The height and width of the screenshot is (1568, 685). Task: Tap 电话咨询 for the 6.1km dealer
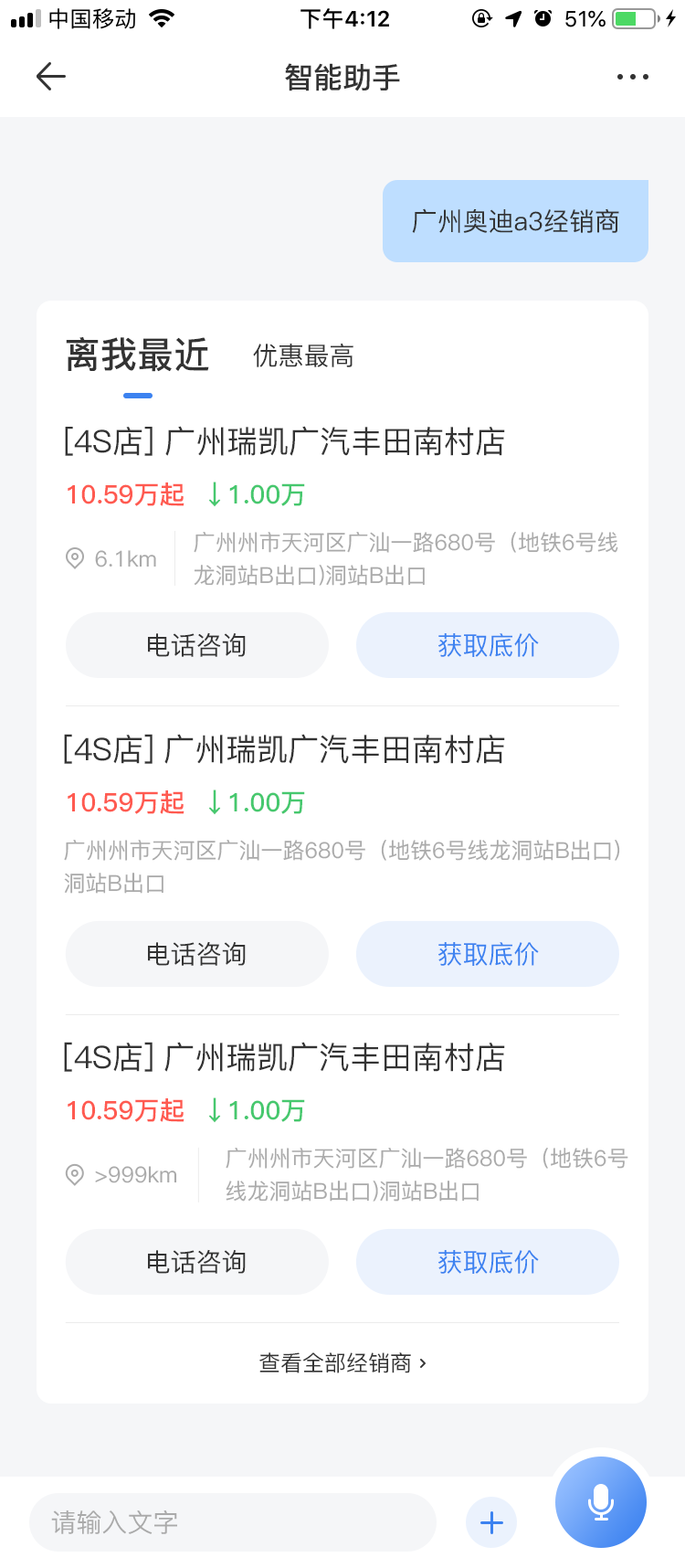pyautogui.click(x=196, y=645)
